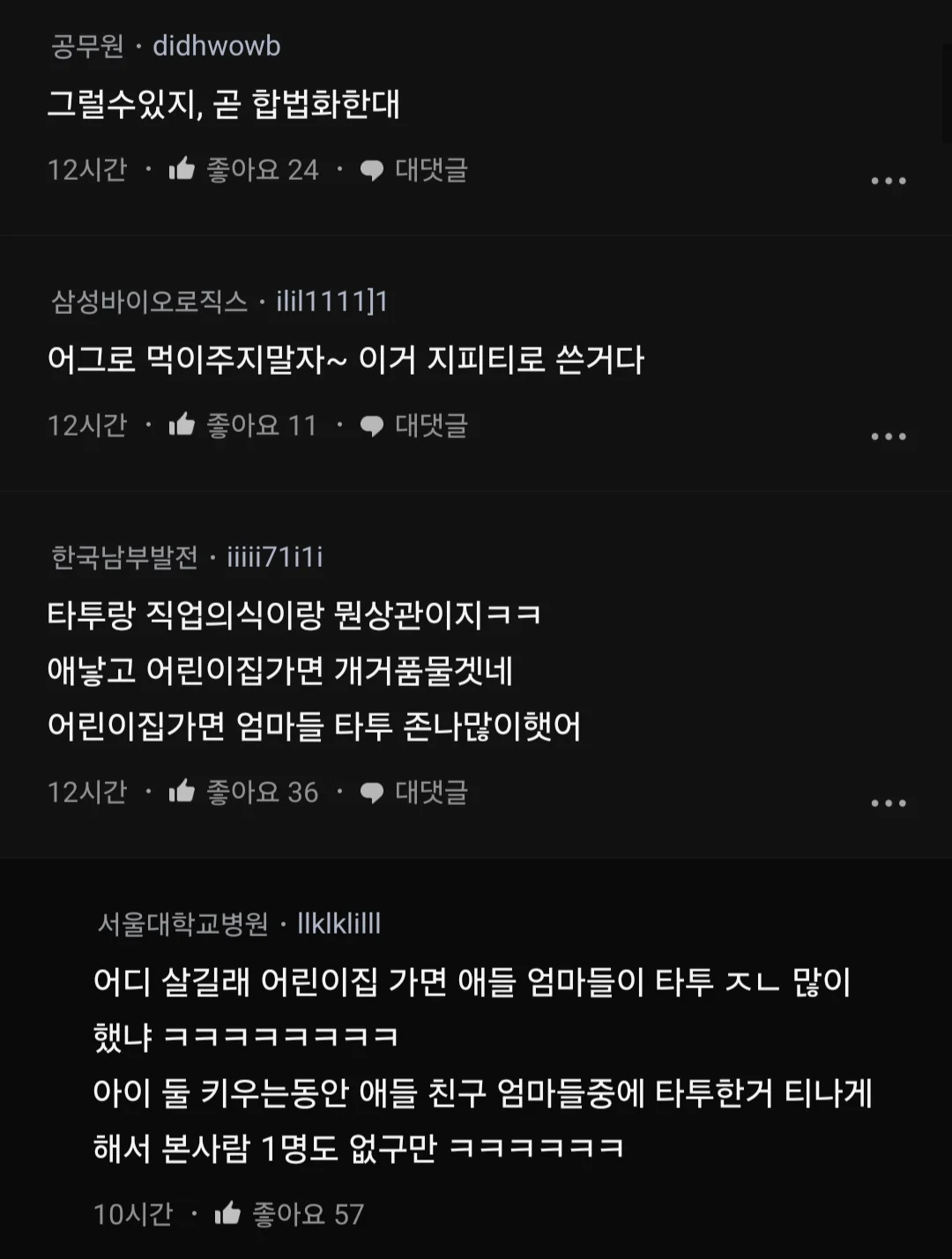
Task: Open overflow menu on didhwowb's comment
Action: coord(888,181)
